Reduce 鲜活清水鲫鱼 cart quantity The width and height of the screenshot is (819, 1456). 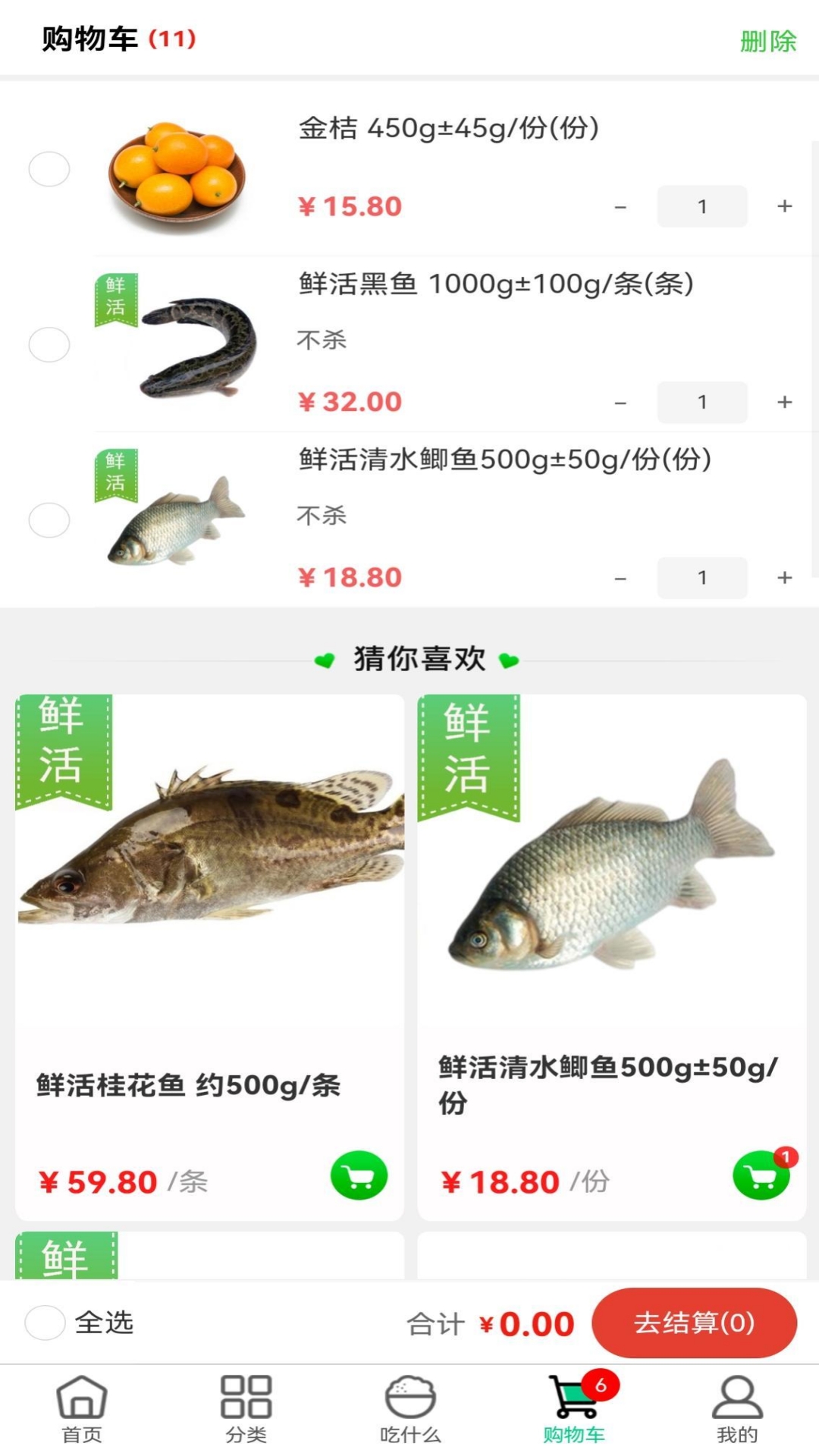[x=620, y=578]
